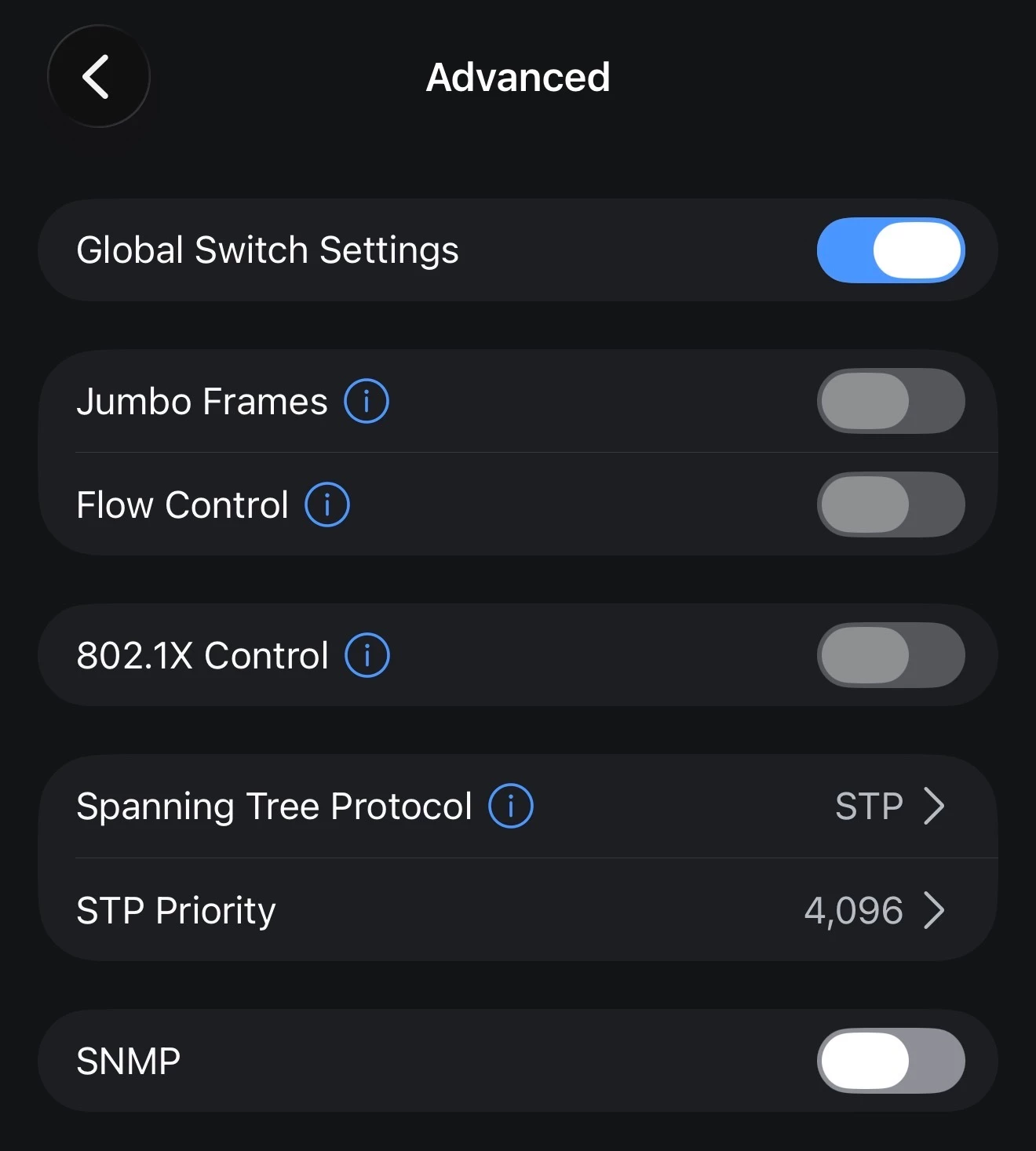This screenshot has width=1036, height=1151.
Task: Enable Jumbo Frames
Action: coord(890,401)
